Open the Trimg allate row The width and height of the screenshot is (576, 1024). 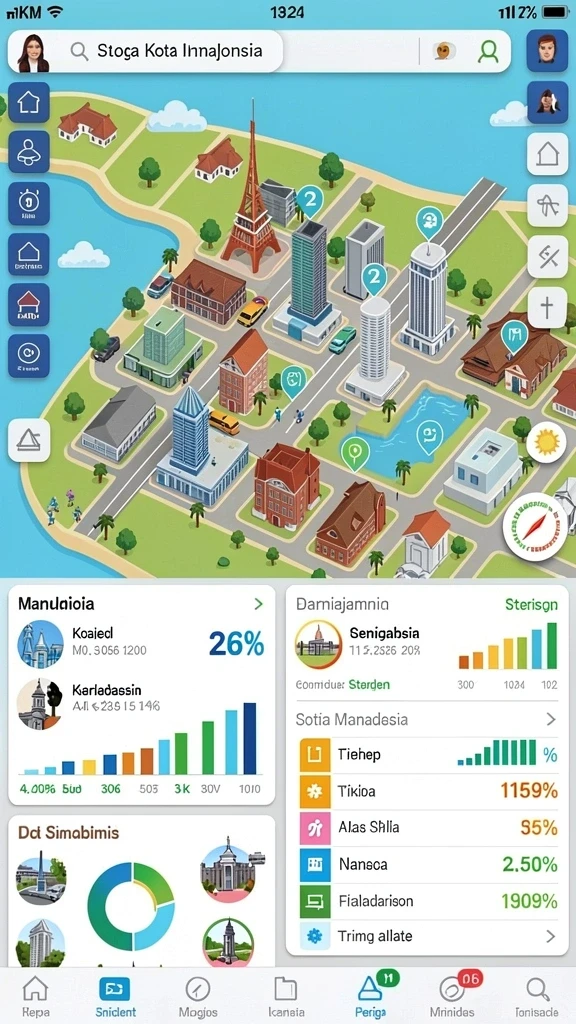(x=427, y=936)
